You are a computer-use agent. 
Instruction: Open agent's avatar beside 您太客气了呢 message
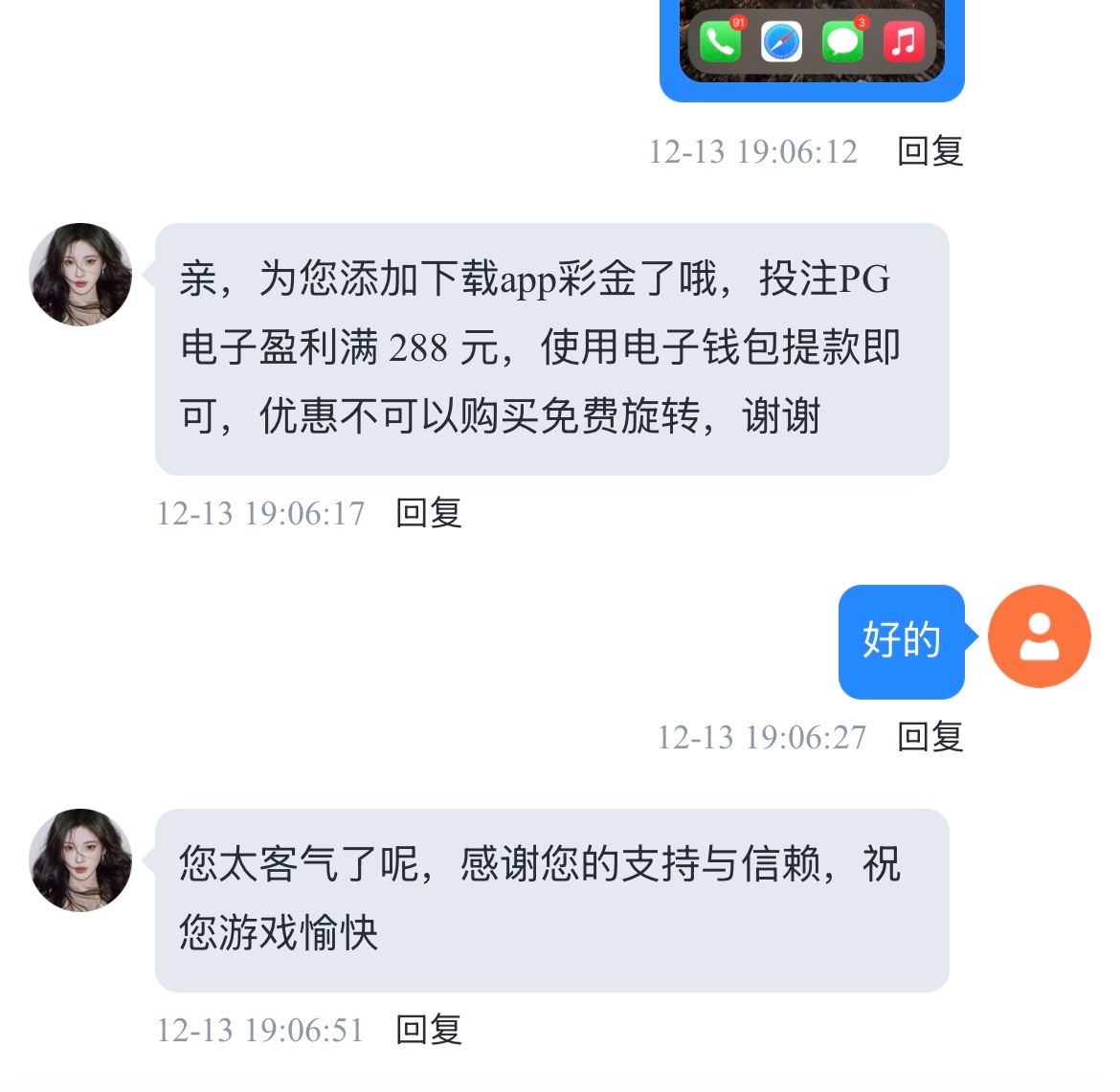pos(80,859)
